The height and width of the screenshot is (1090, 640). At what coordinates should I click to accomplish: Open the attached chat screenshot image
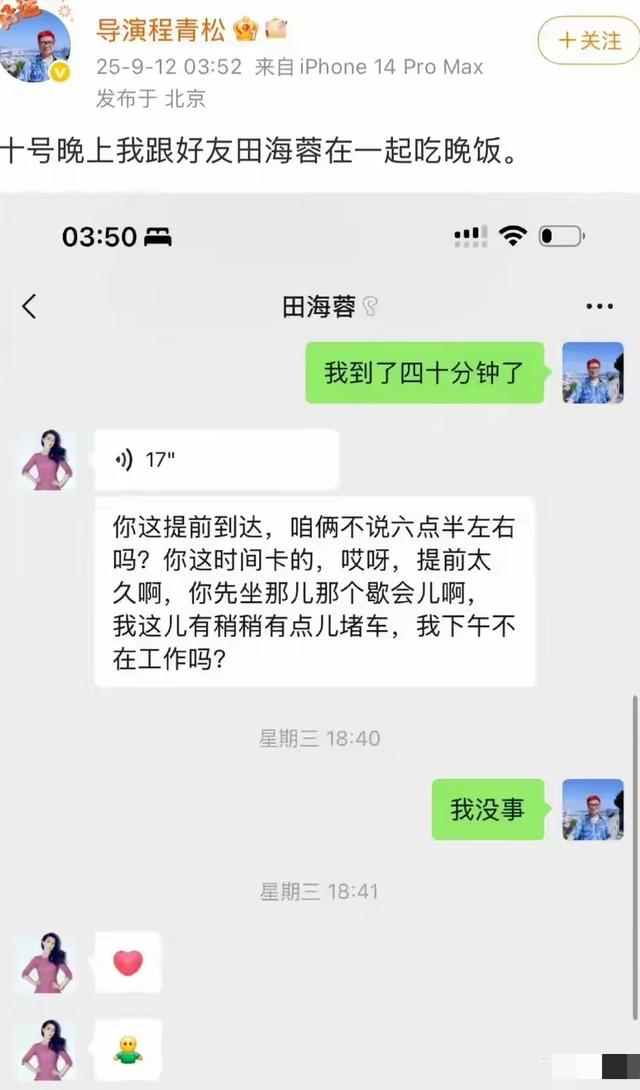[320, 640]
